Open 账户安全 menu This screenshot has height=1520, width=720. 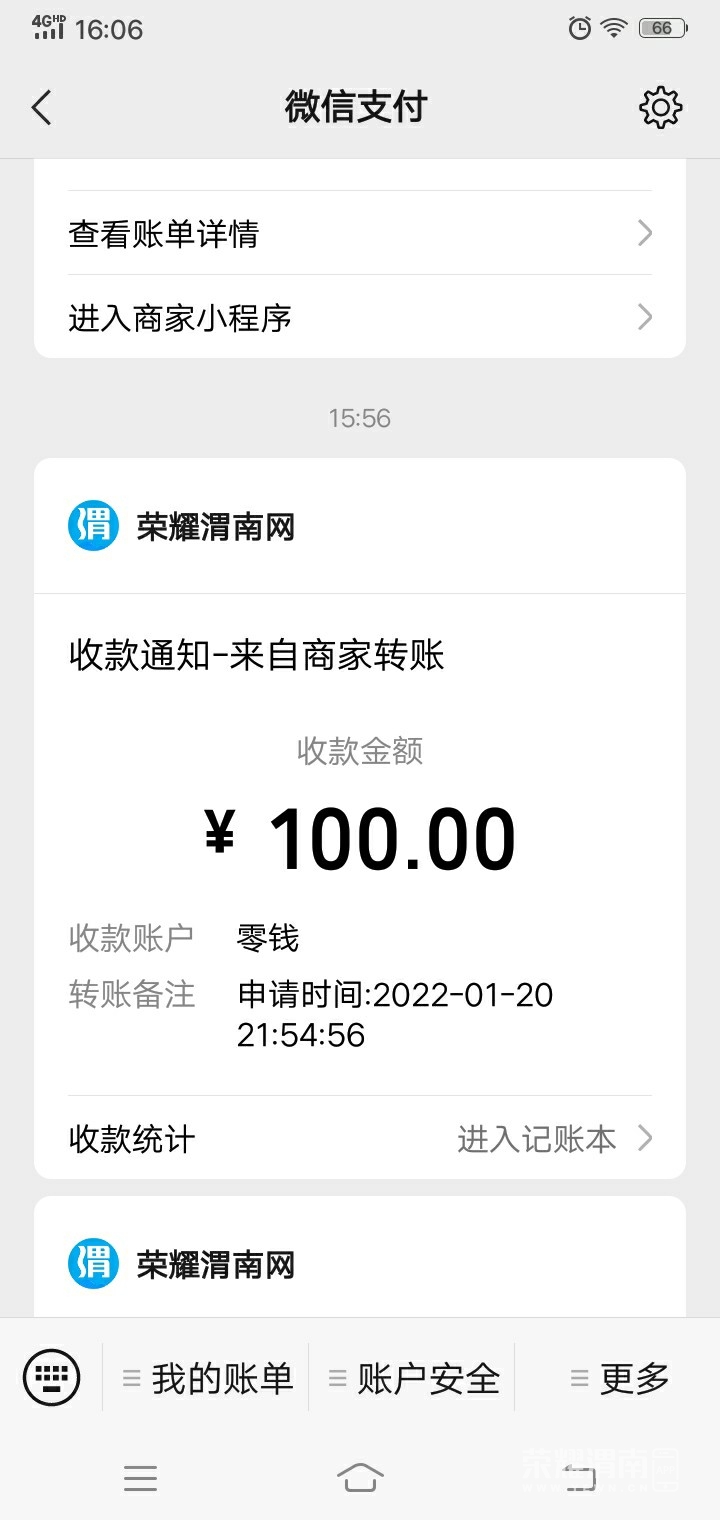point(414,1379)
